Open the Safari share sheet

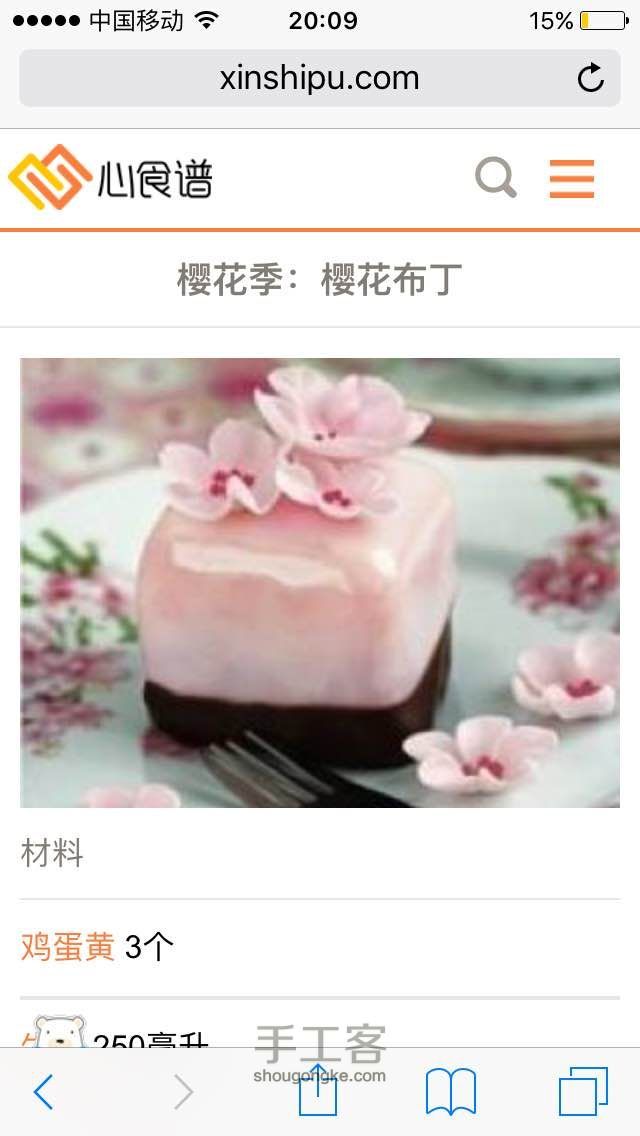coord(318,1090)
